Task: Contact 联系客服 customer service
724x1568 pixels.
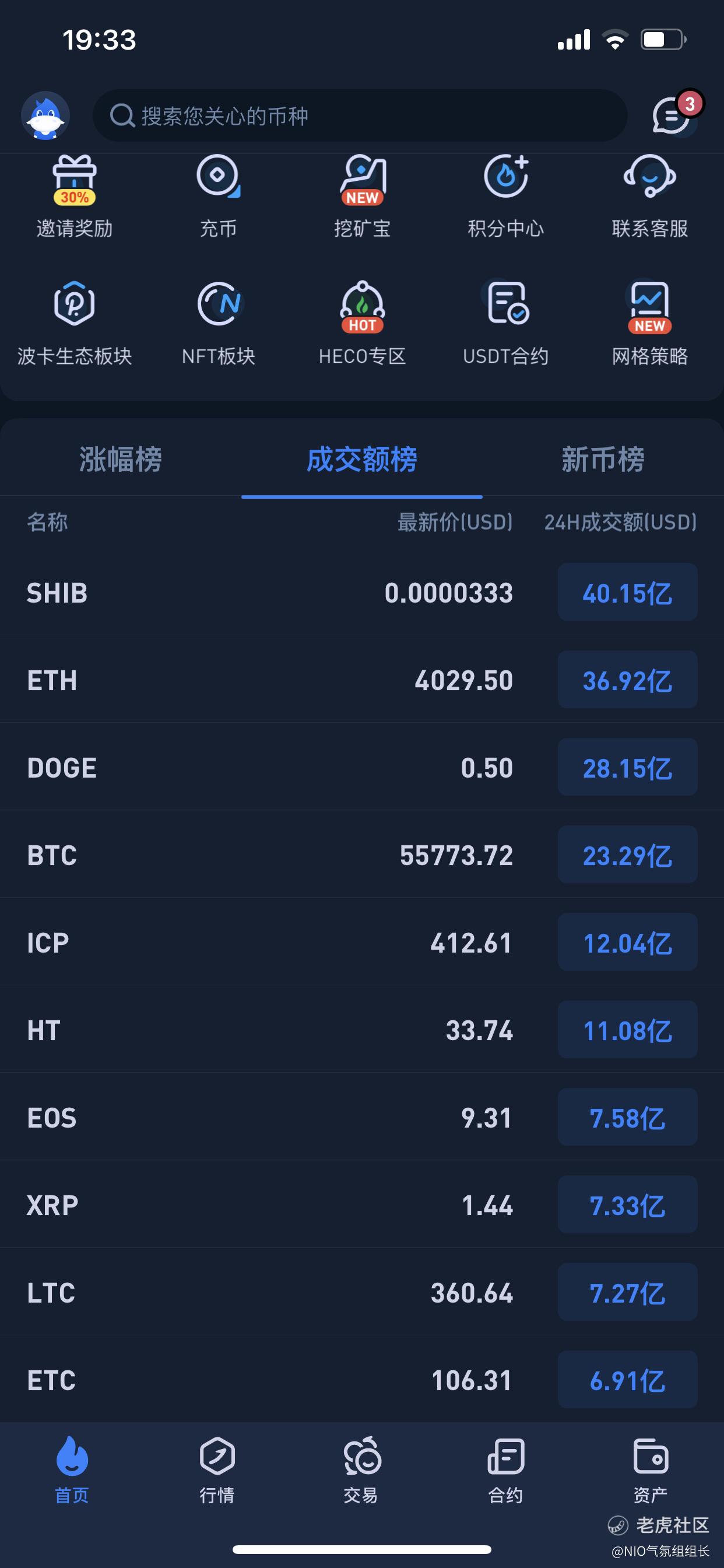Action: [650, 197]
